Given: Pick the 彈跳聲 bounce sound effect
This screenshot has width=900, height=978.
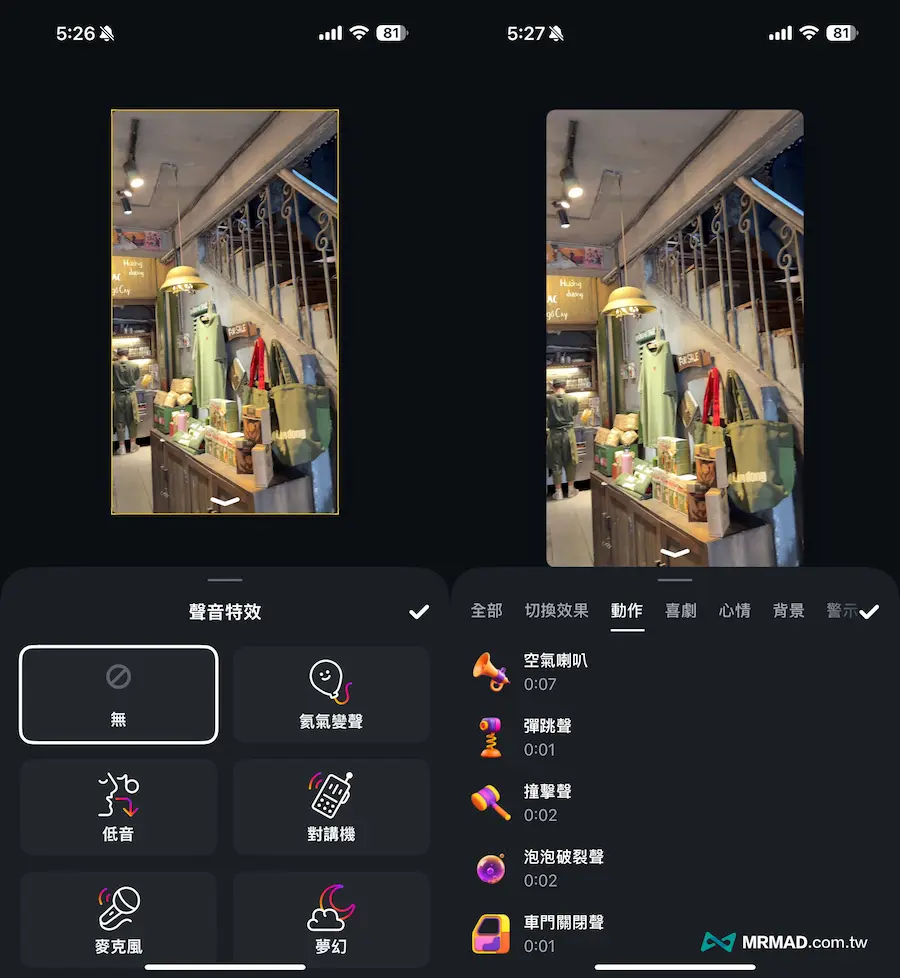Looking at the screenshot, I should click(547, 737).
